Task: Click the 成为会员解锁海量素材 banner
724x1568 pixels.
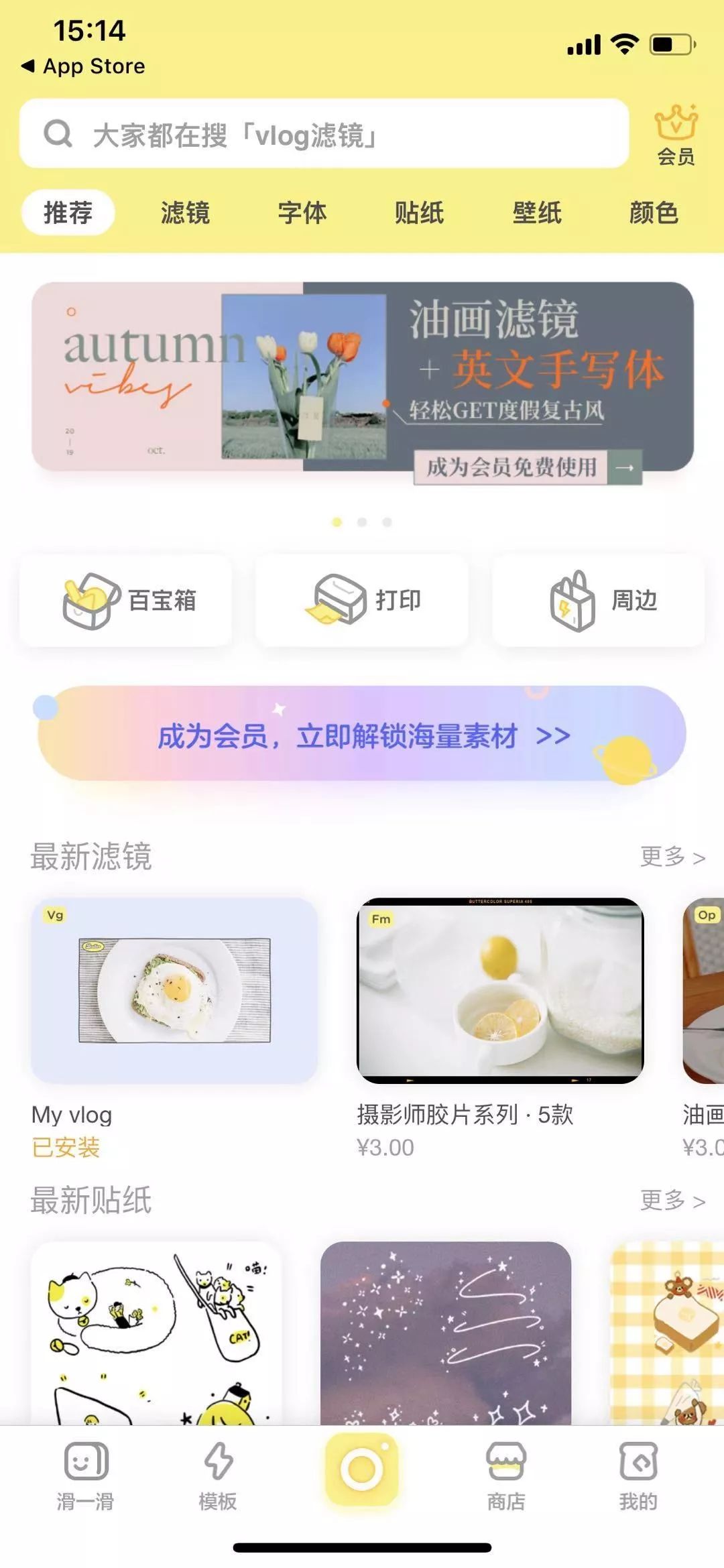Action: (362, 735)
